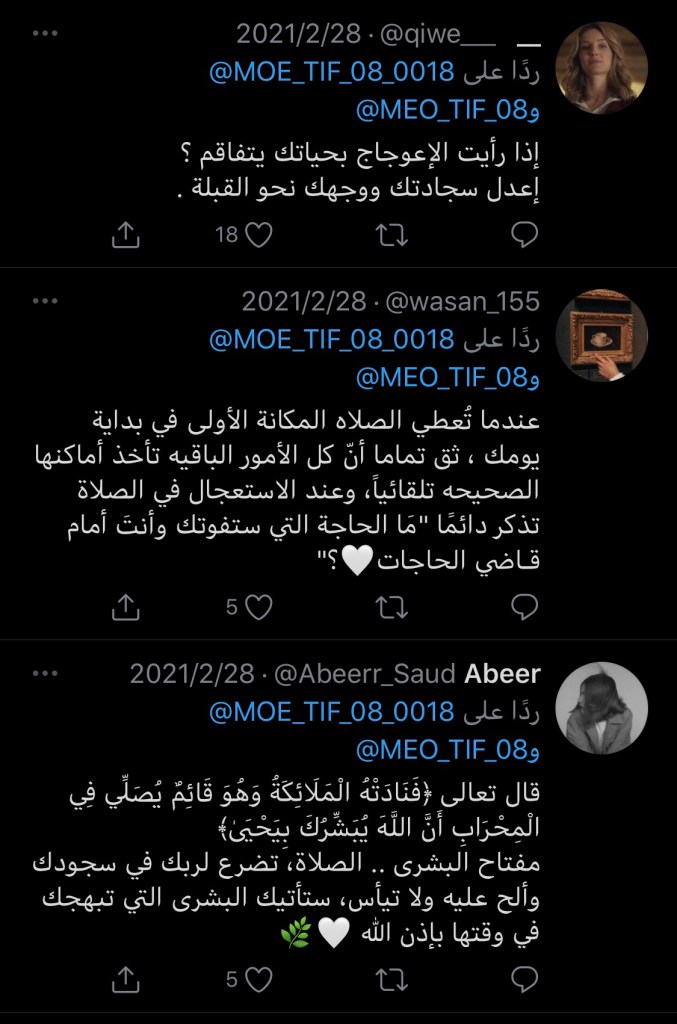
Task: Share the tweet by @wasan_155
Action: (x=123, y=606)
